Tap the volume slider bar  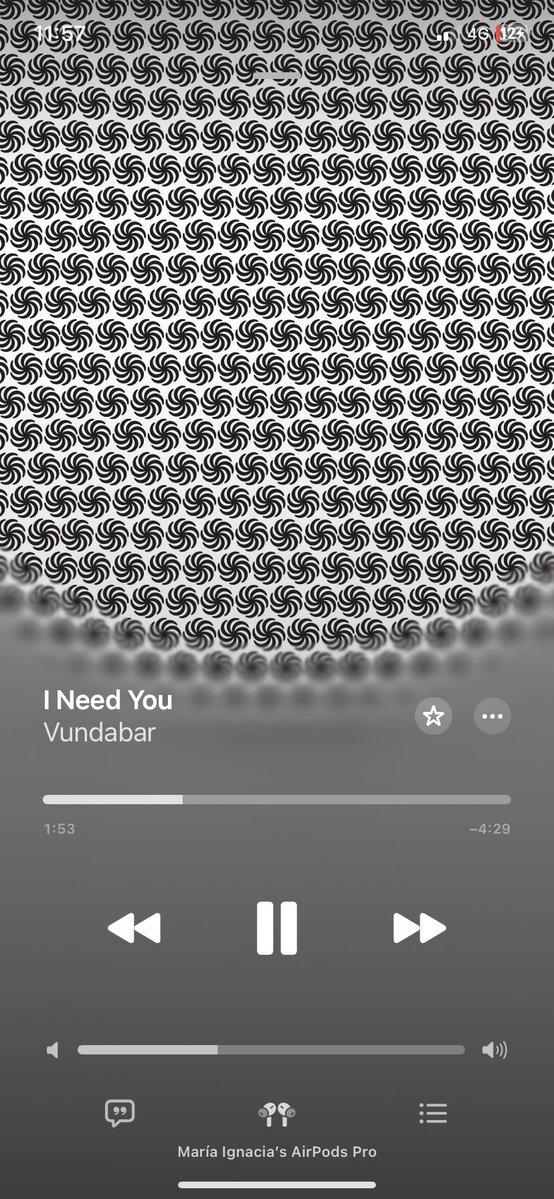pos(271,1050)
